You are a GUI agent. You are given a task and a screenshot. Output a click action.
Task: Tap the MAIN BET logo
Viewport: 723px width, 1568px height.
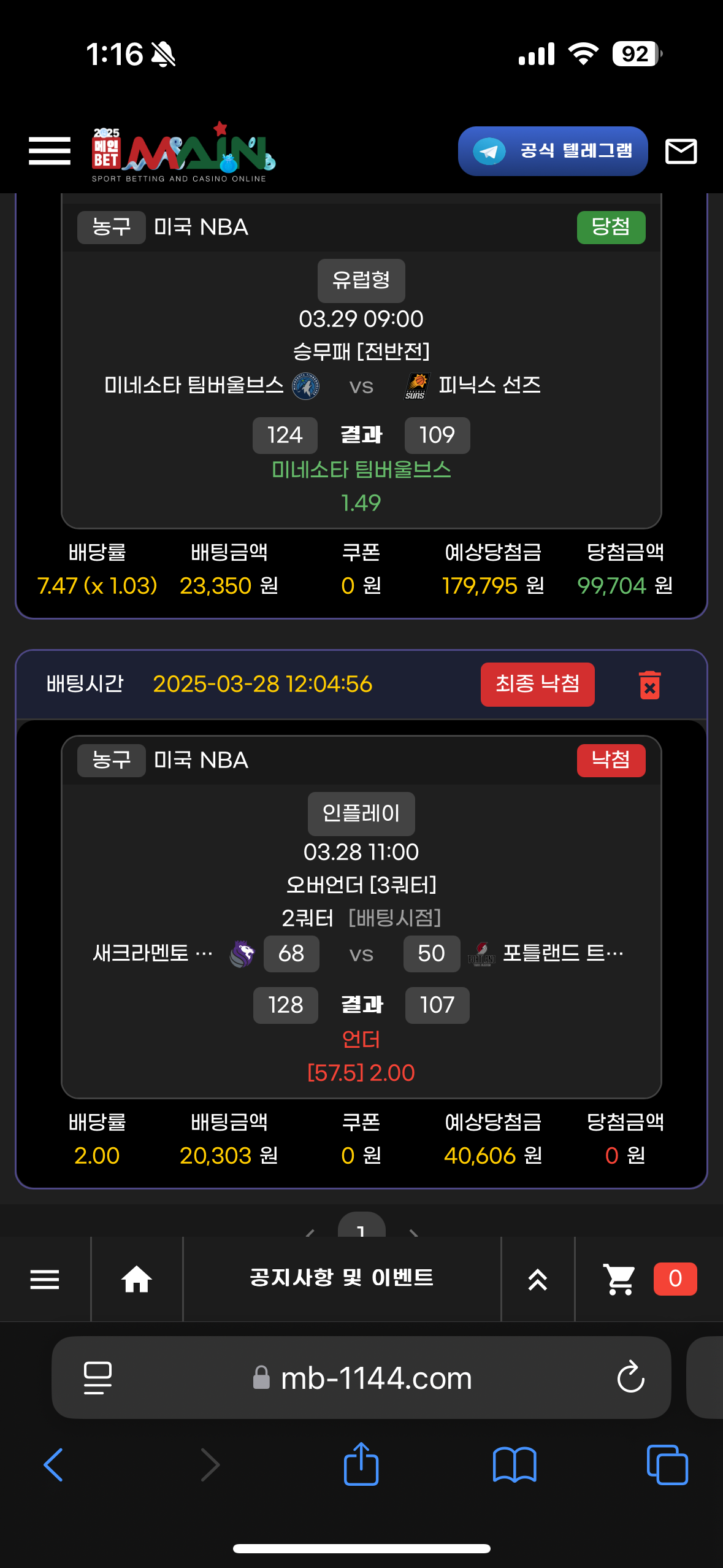[183, 152]
